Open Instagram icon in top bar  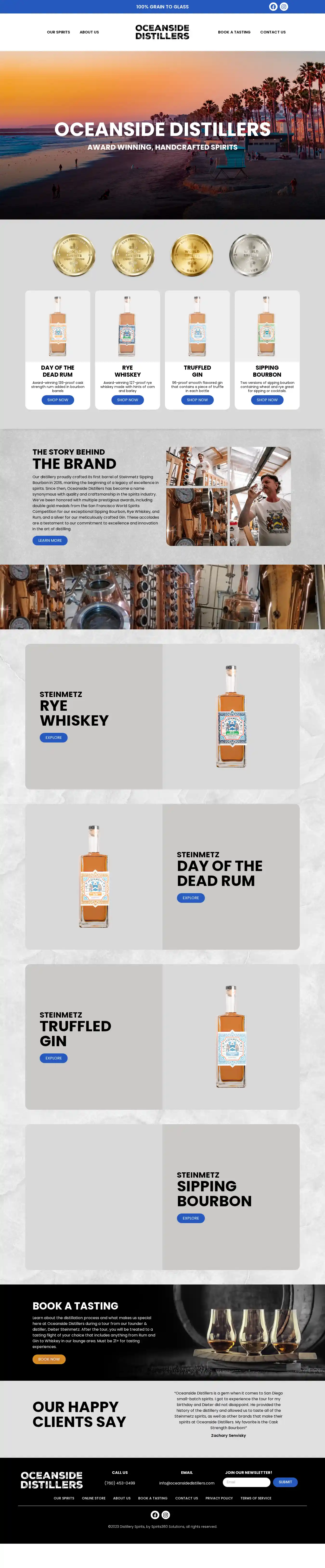pyautogui.click(x=284, y=7)
